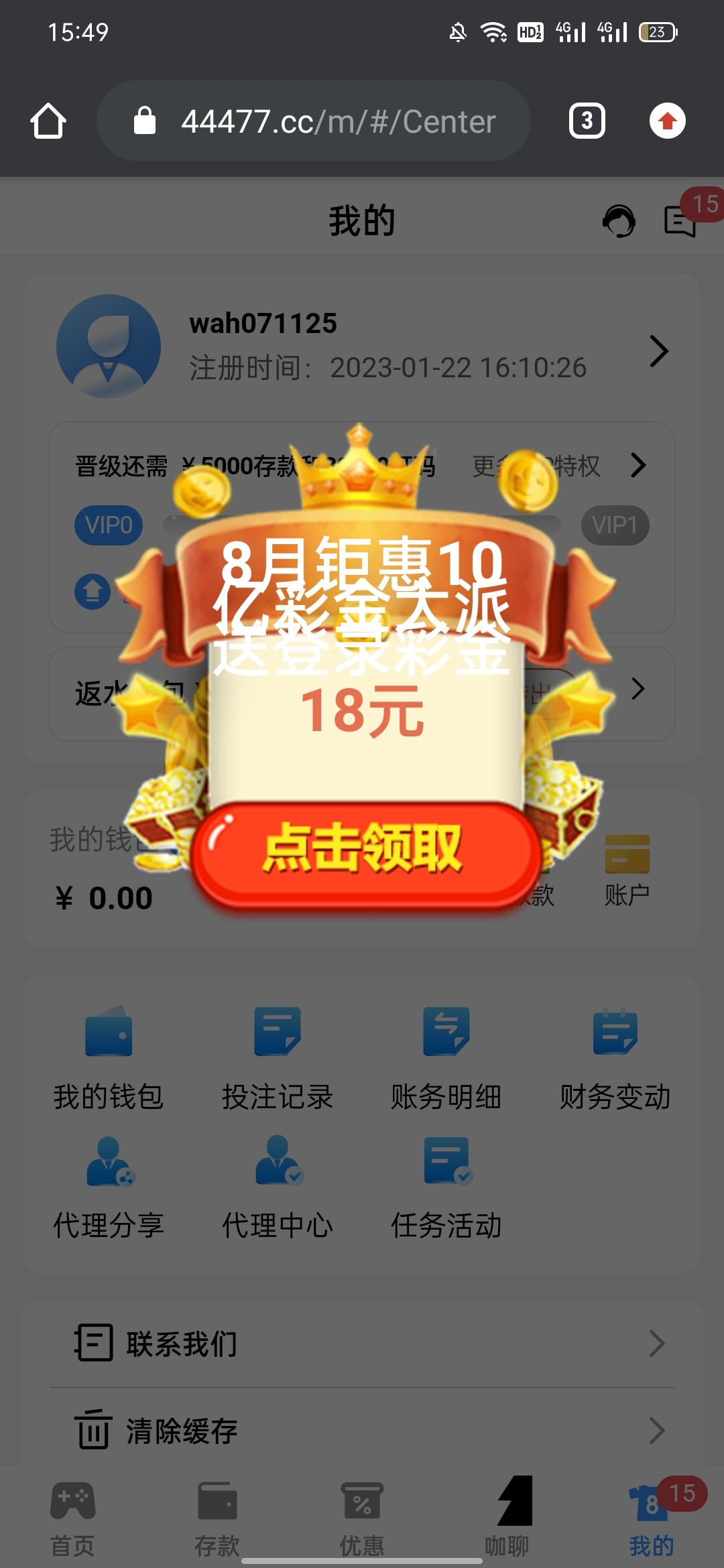
Task: Open customer service headset icon
Action: (x=619, y=221)
